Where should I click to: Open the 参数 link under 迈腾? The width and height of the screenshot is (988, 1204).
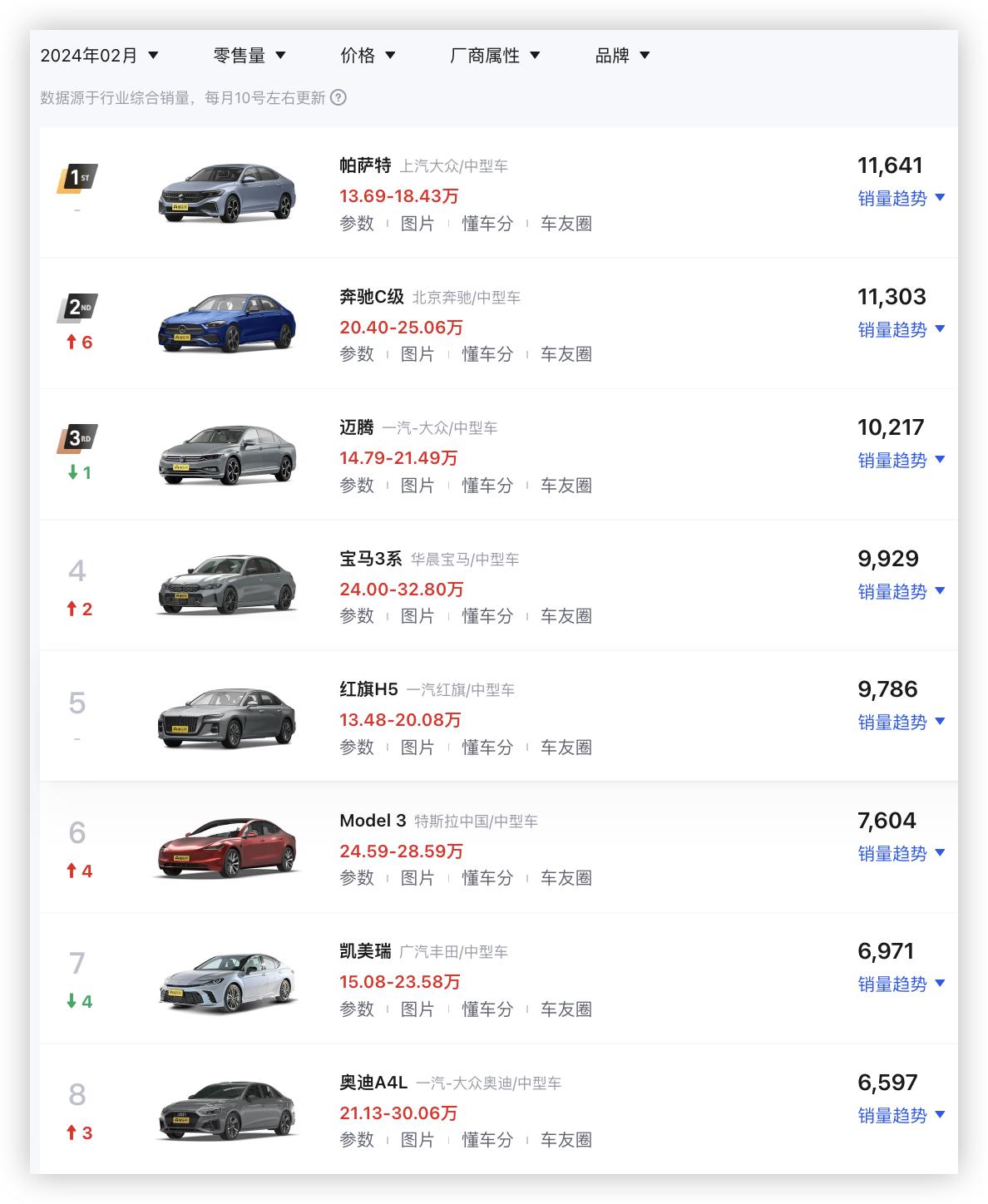point(357,484)
